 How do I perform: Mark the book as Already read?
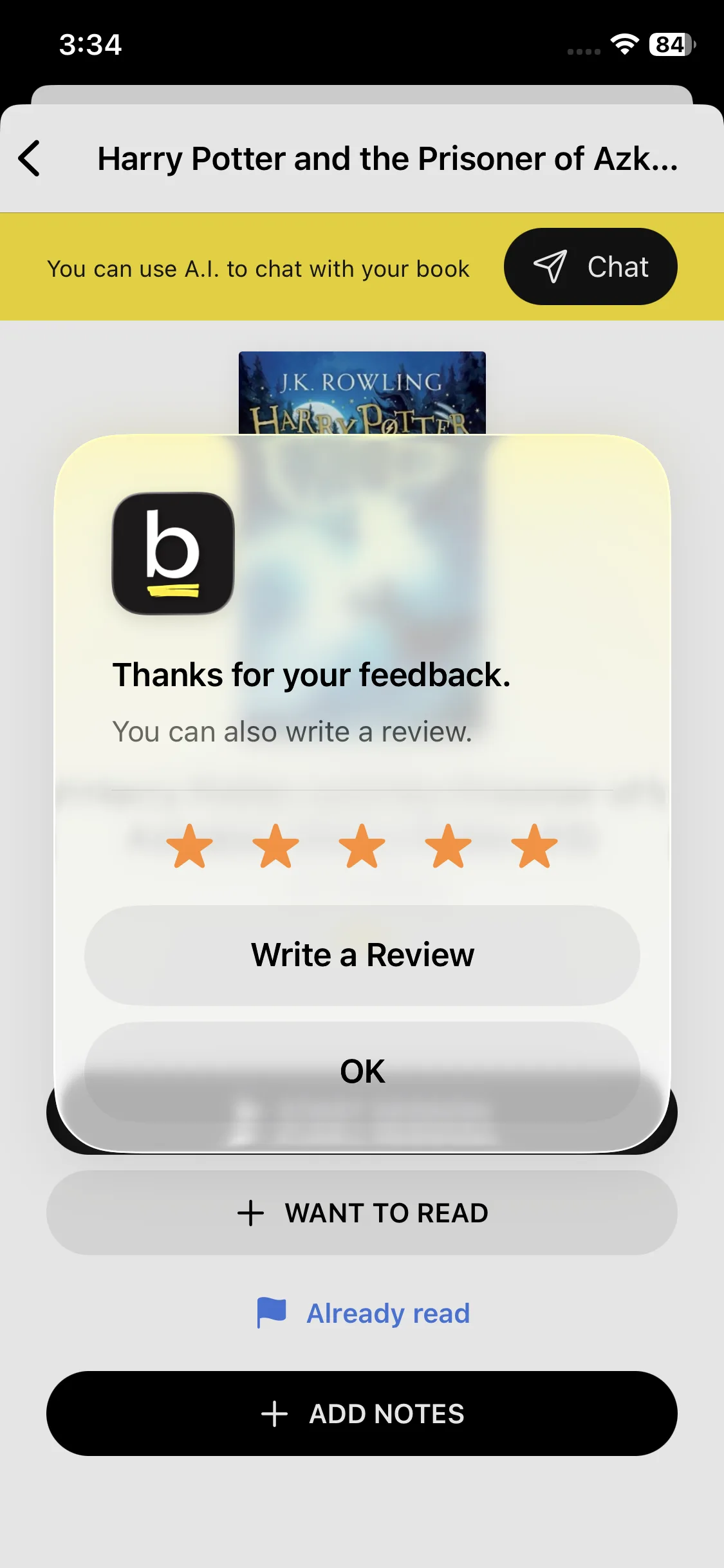click(363, 1313)
